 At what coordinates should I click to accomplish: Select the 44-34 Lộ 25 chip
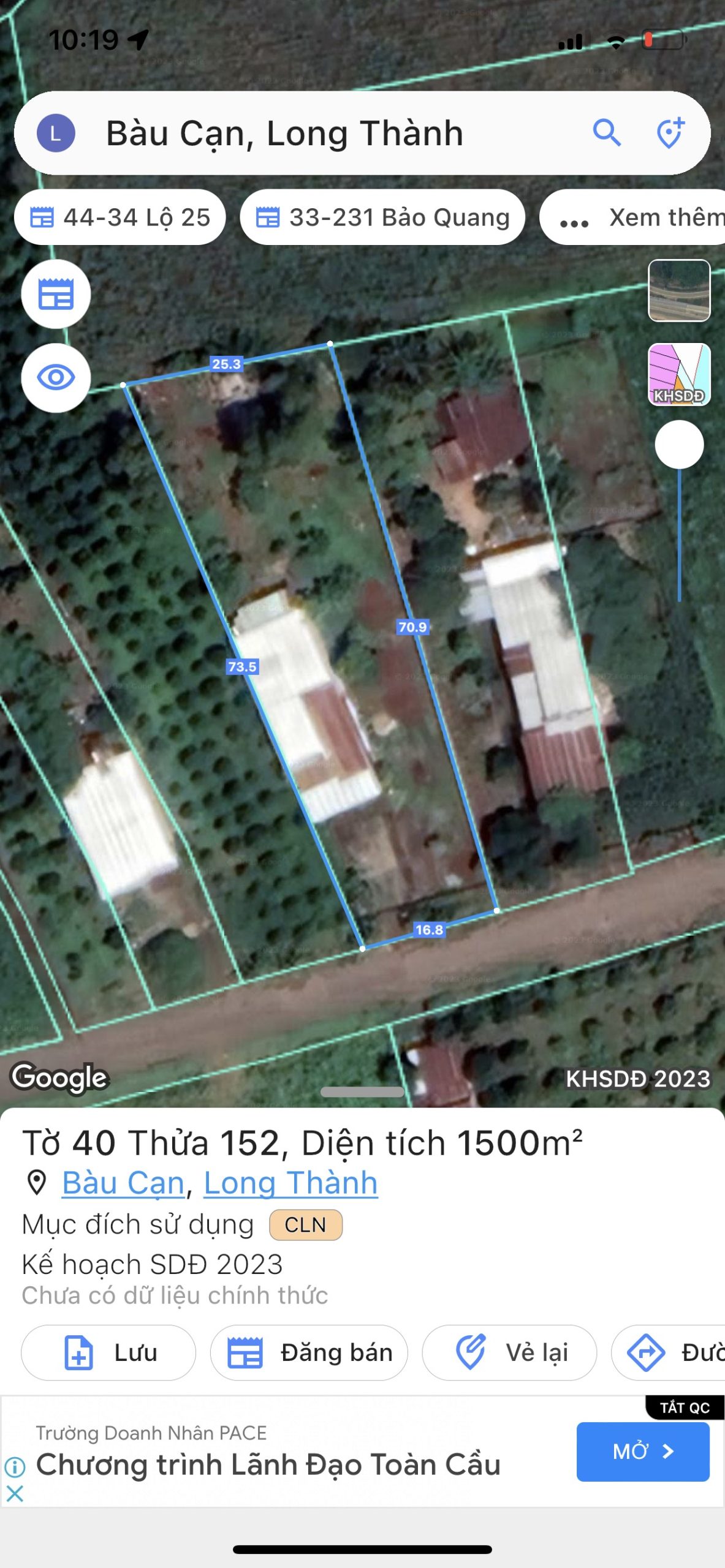click(120, 217)
